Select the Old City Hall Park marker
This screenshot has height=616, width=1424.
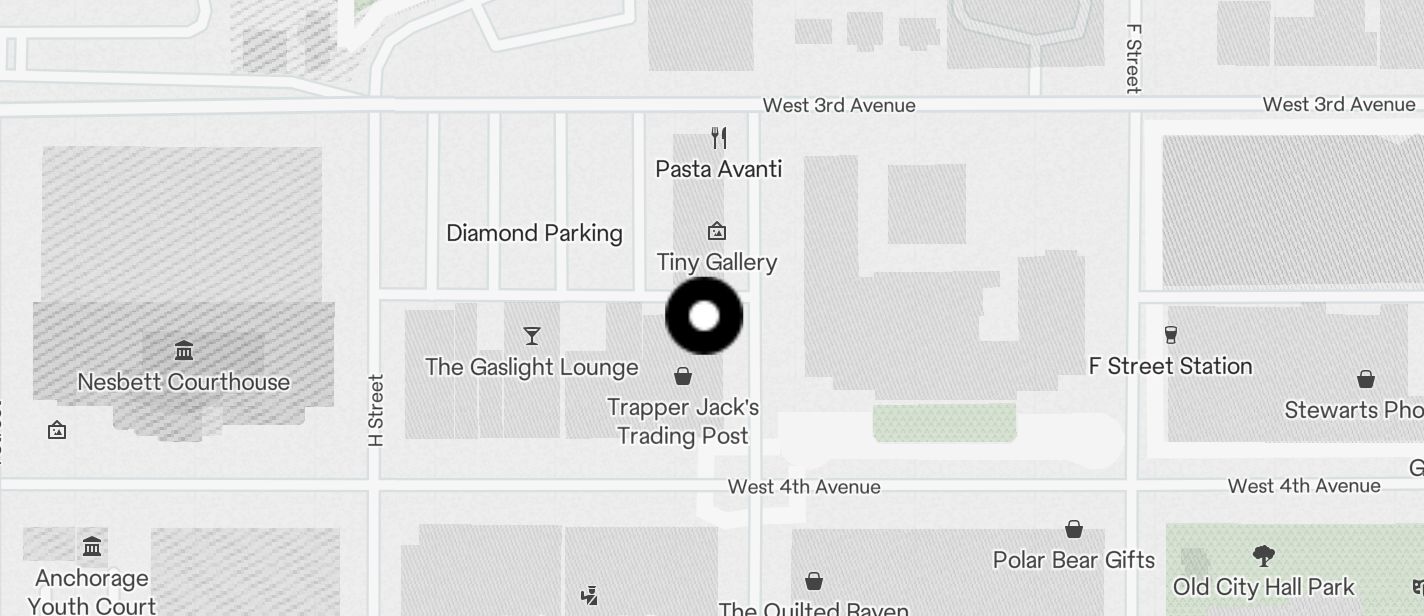[x=1264, y=556]
